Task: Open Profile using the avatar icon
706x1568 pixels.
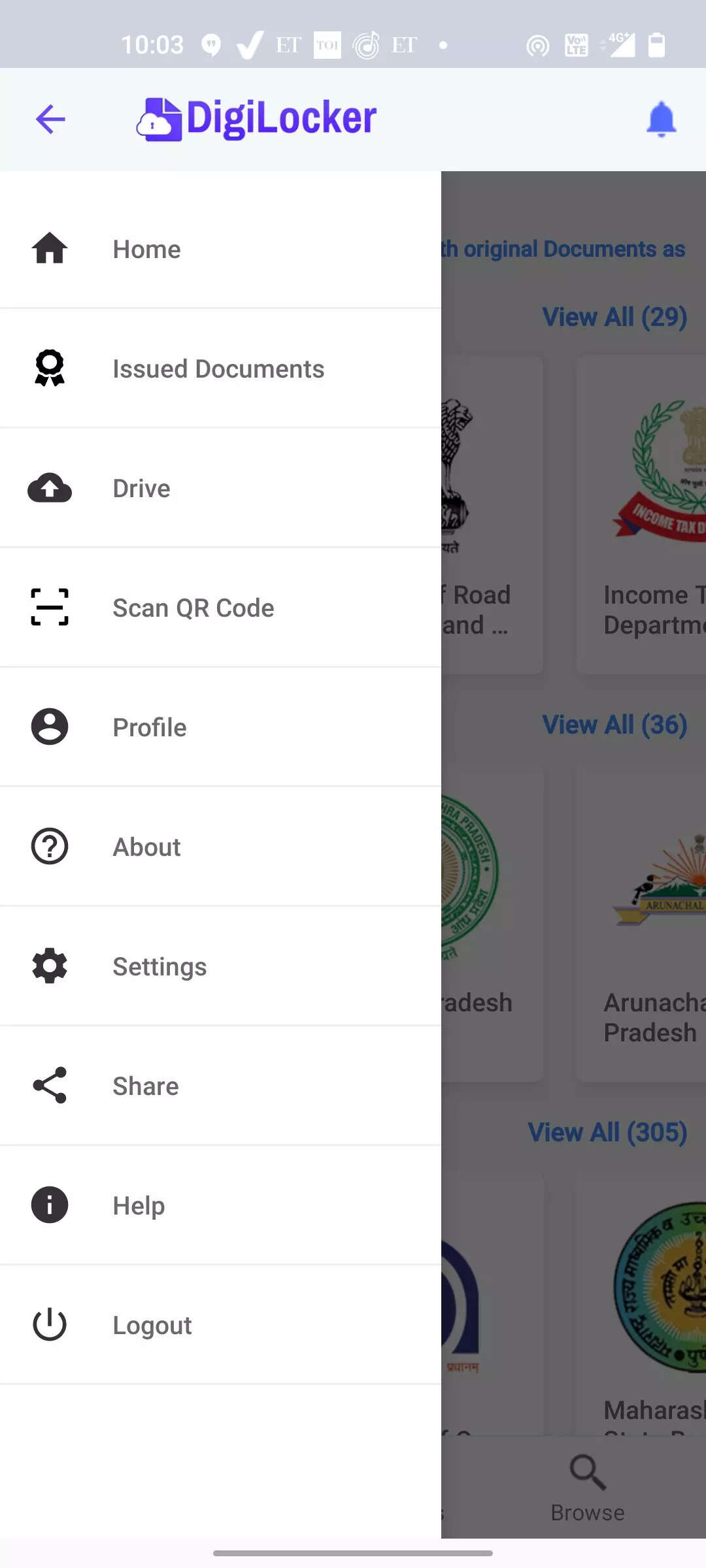Action: coord(49,727)
